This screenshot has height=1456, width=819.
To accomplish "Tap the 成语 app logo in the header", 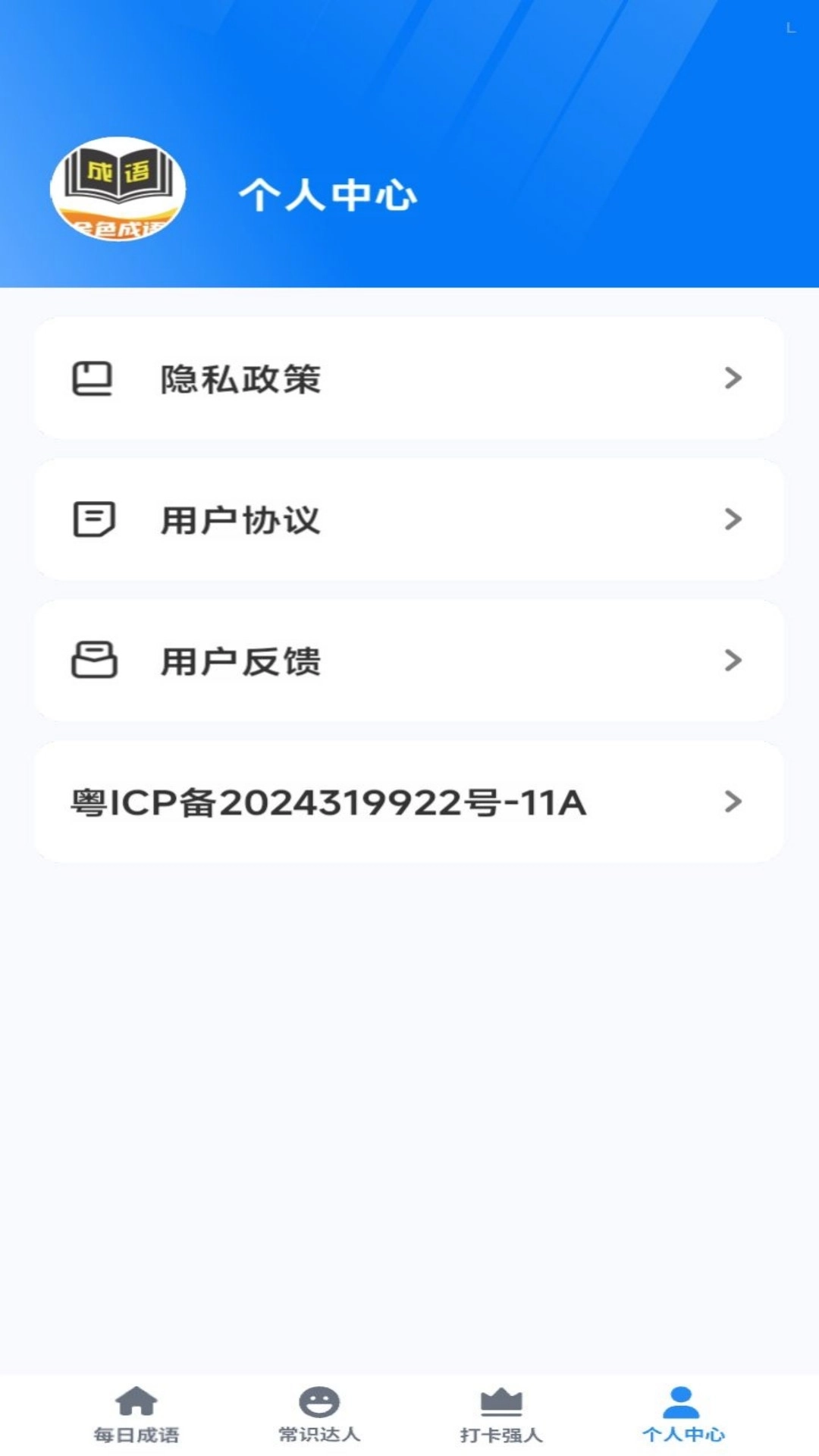I will [x=118, y=188].
